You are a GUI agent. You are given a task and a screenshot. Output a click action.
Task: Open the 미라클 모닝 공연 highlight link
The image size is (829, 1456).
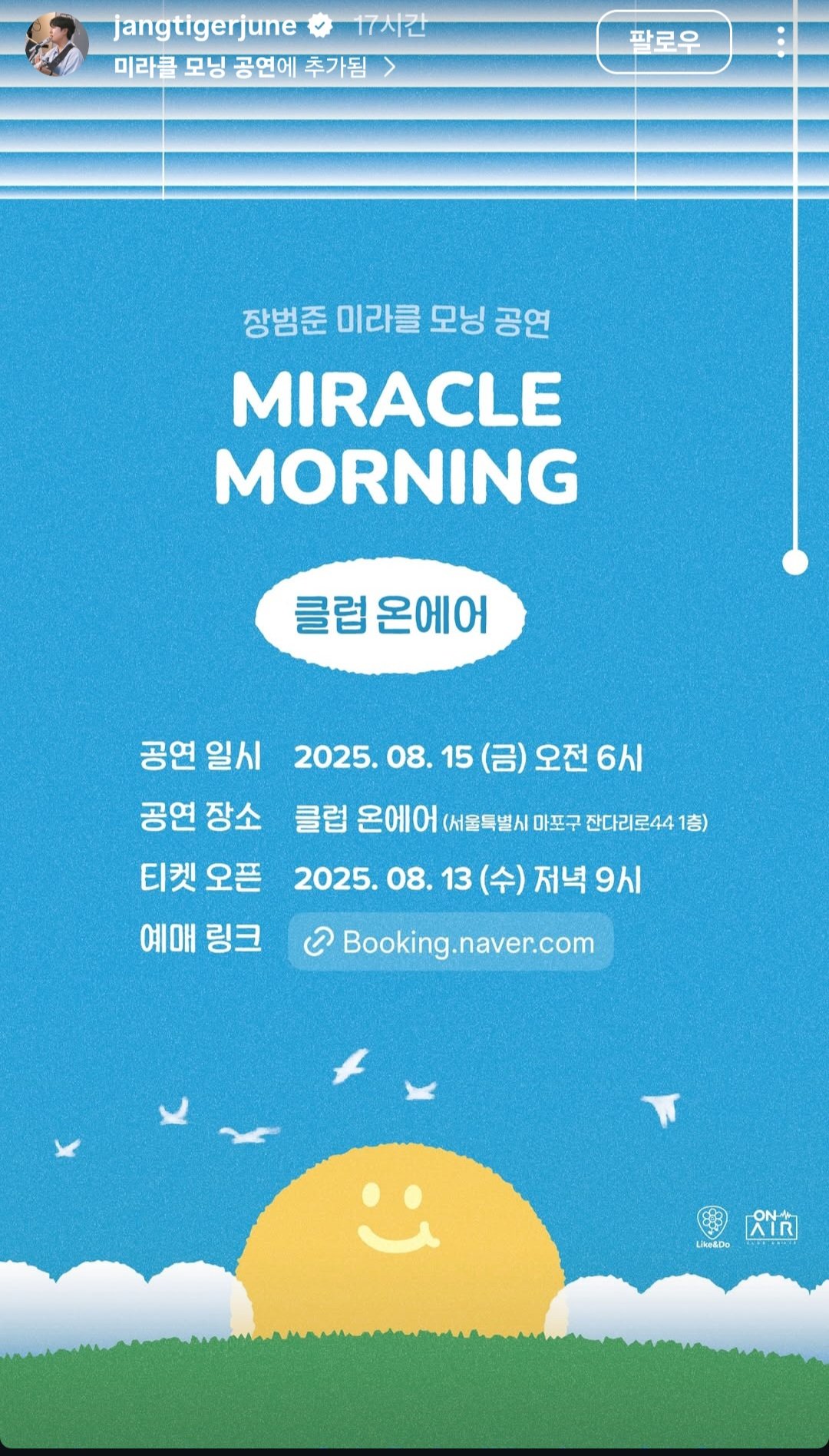coord(253,68)
